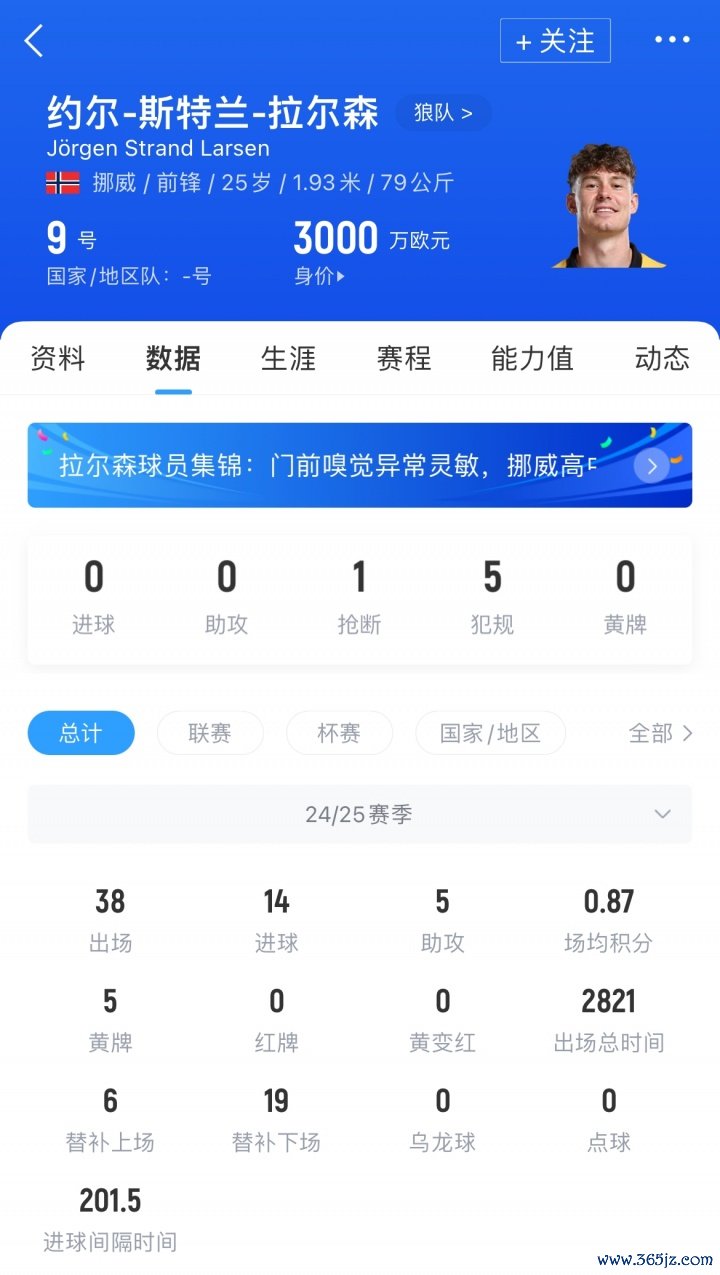Expand the 24/25赛季 season dropdown

pos(359,814)
